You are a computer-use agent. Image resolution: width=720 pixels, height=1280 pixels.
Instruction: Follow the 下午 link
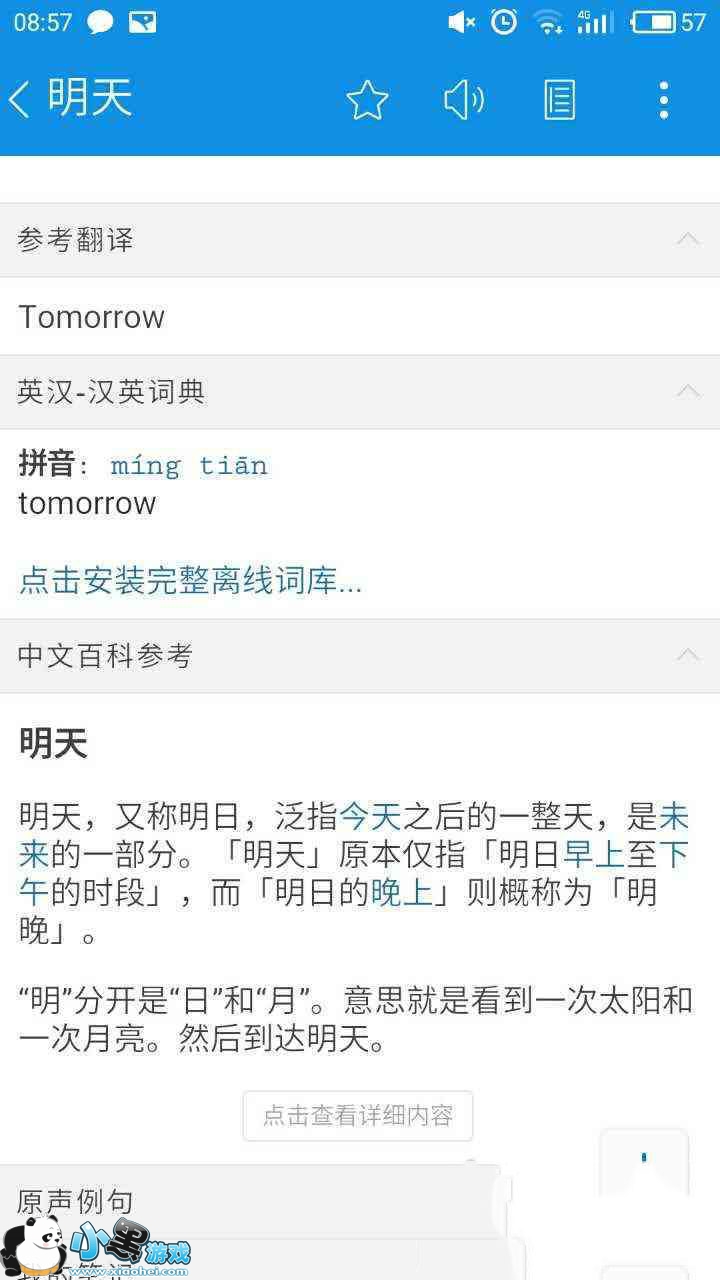pos(674,855)
